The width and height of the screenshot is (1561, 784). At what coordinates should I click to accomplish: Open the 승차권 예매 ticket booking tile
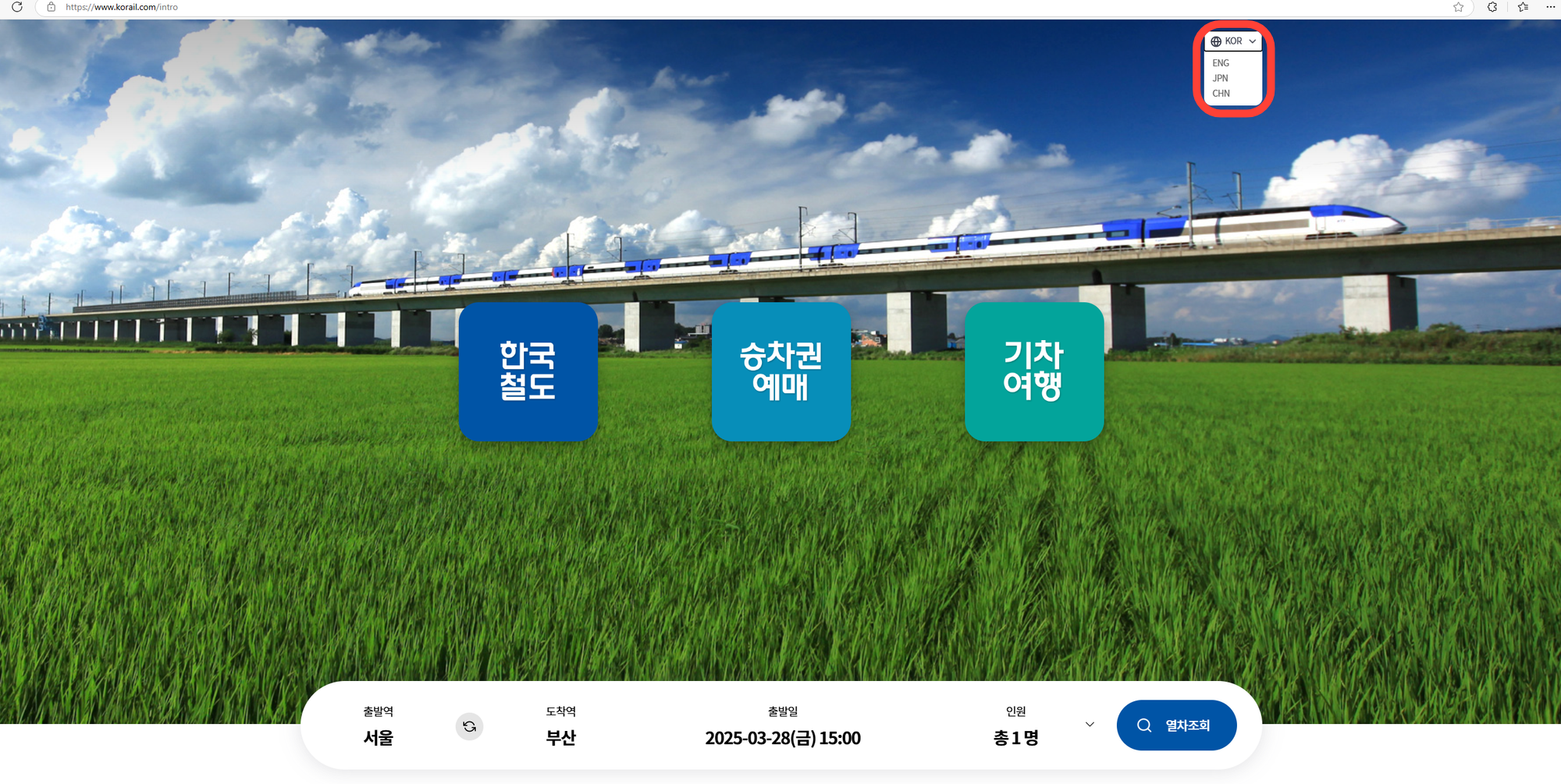tap(780, 372)
